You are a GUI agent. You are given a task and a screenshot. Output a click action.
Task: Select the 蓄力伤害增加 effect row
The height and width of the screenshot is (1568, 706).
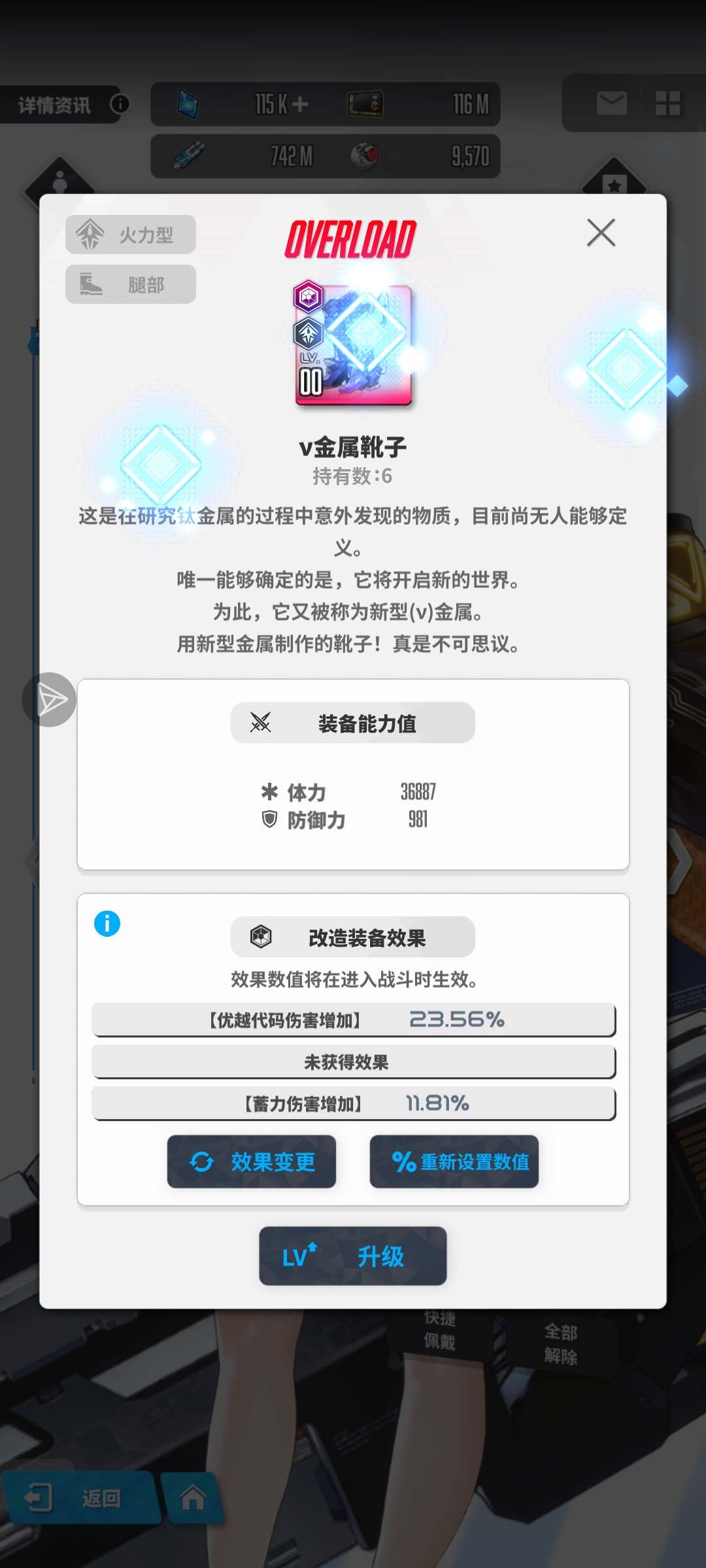354,1103
